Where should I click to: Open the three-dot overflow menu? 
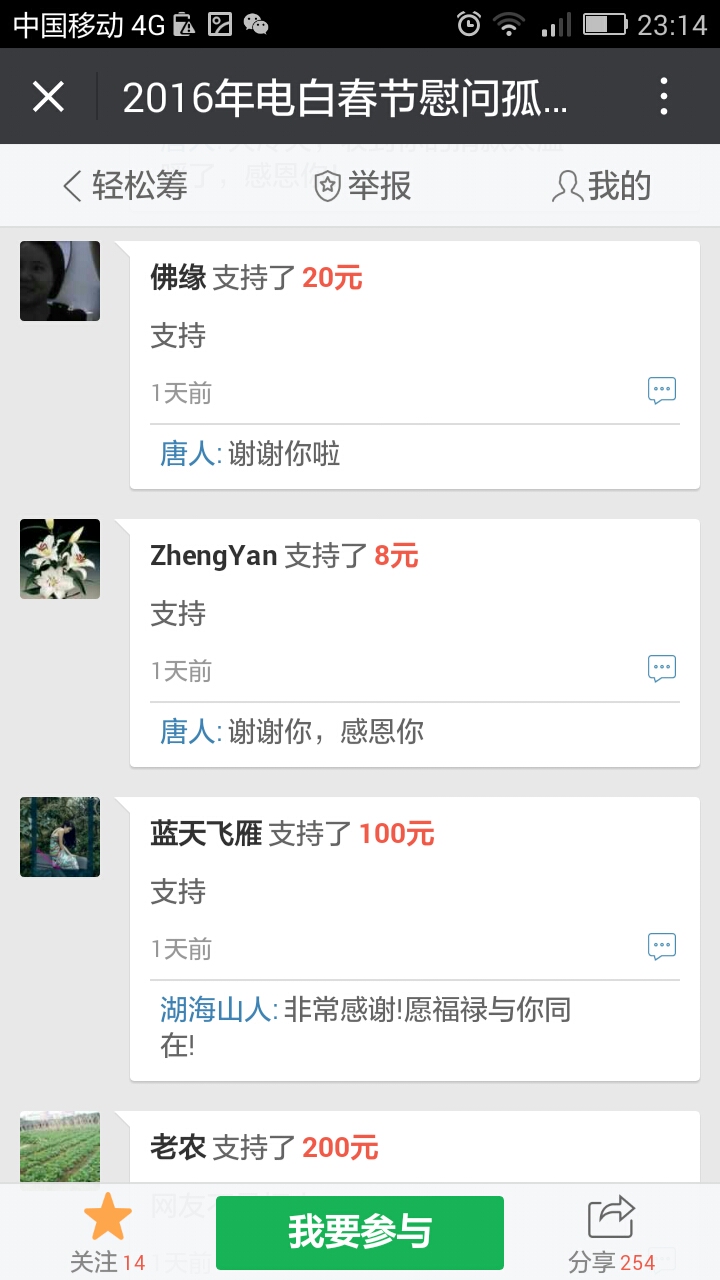click(664, 97)
